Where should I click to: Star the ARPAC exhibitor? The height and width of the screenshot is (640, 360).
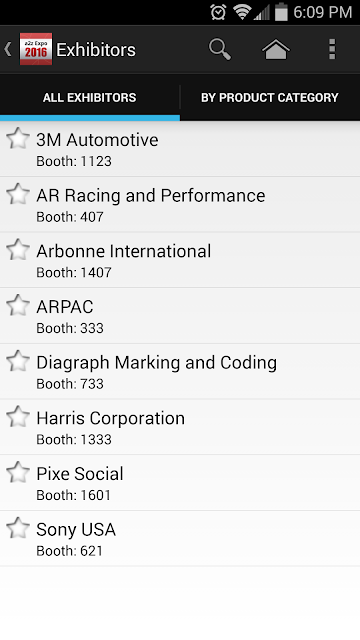18,305
